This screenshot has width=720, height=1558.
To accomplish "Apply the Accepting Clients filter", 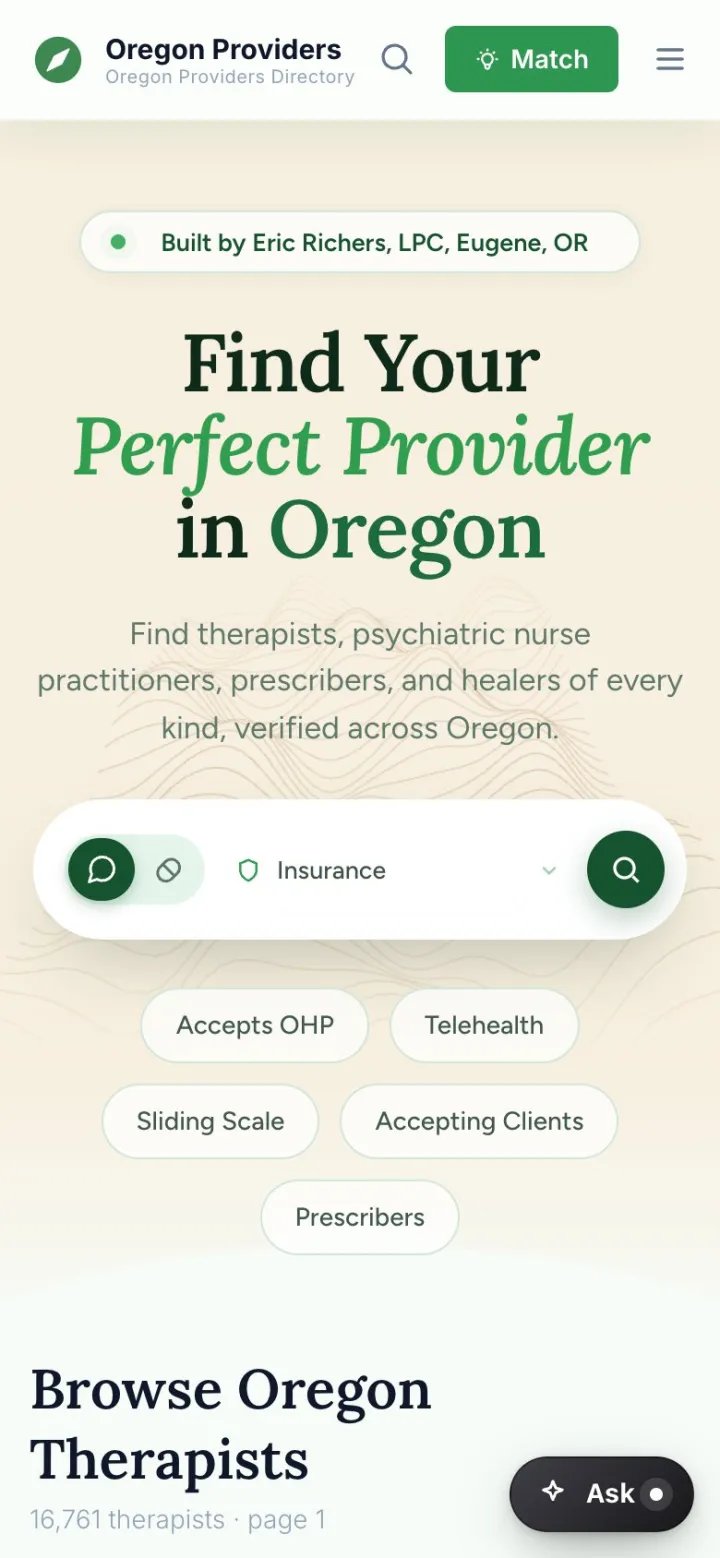I will [x=479, y=1121].
